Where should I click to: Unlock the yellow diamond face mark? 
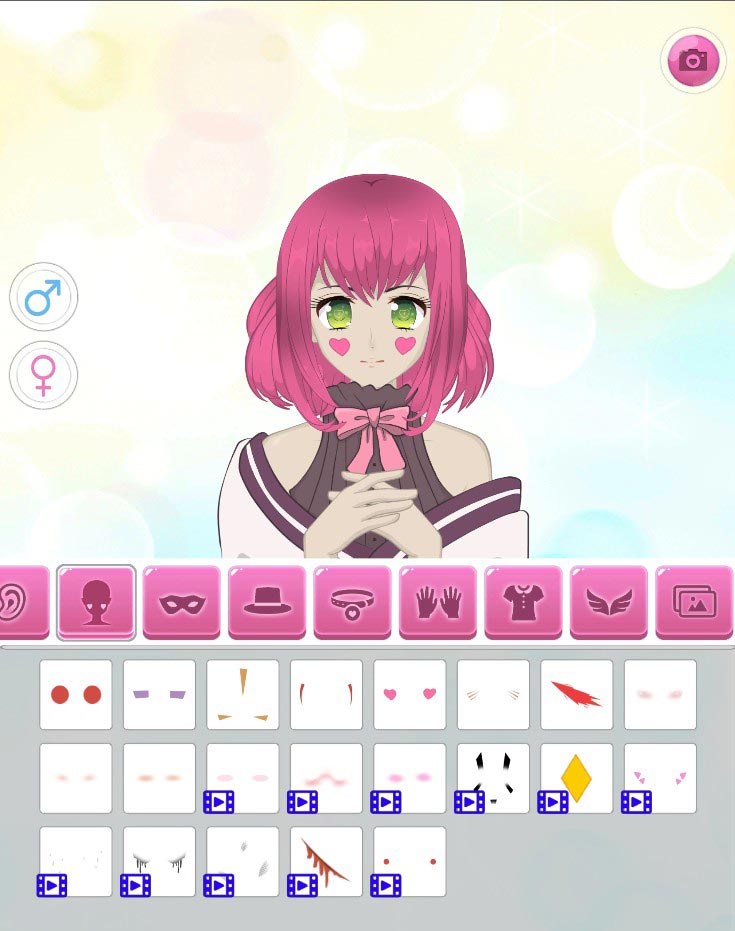click(577, 778)
